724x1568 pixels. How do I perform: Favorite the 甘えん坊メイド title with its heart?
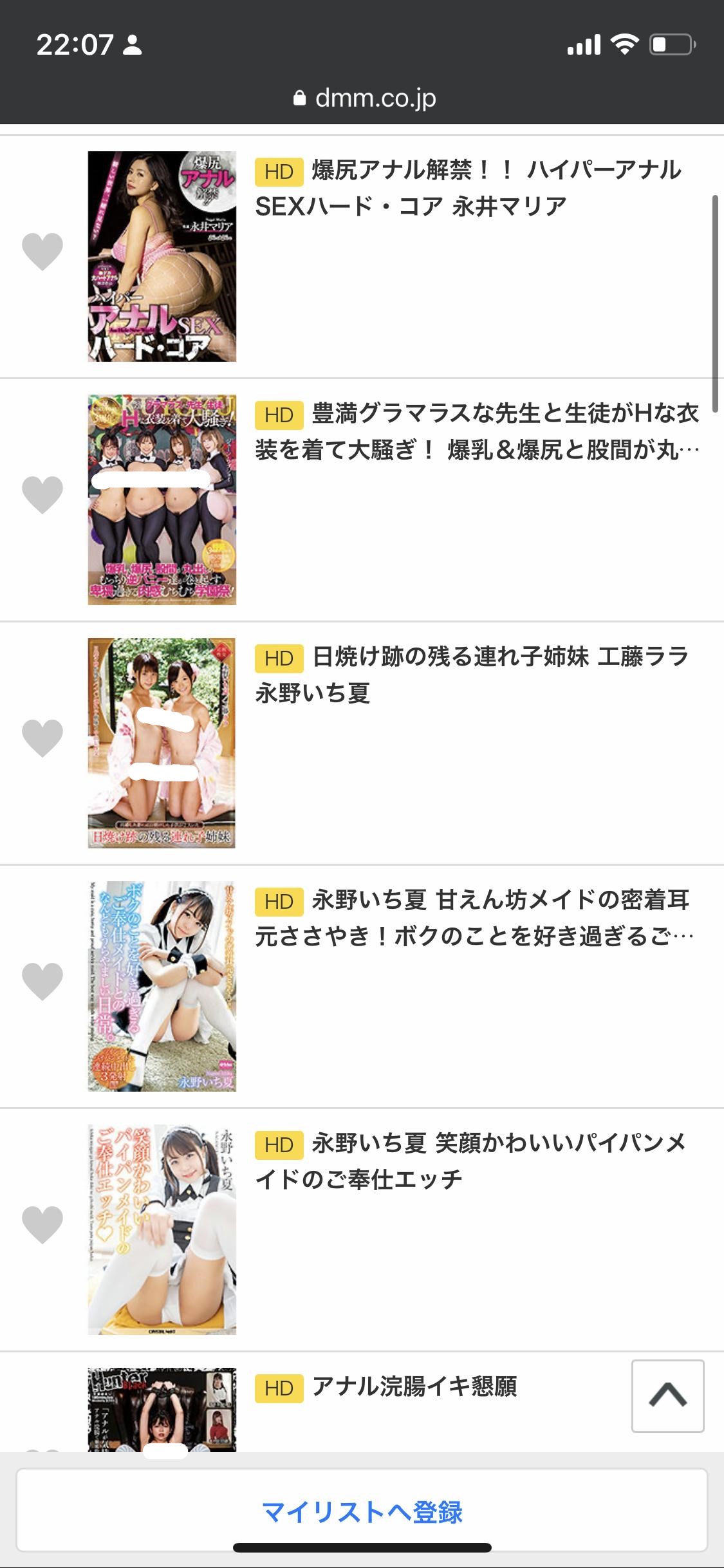[x=42, y=981]
